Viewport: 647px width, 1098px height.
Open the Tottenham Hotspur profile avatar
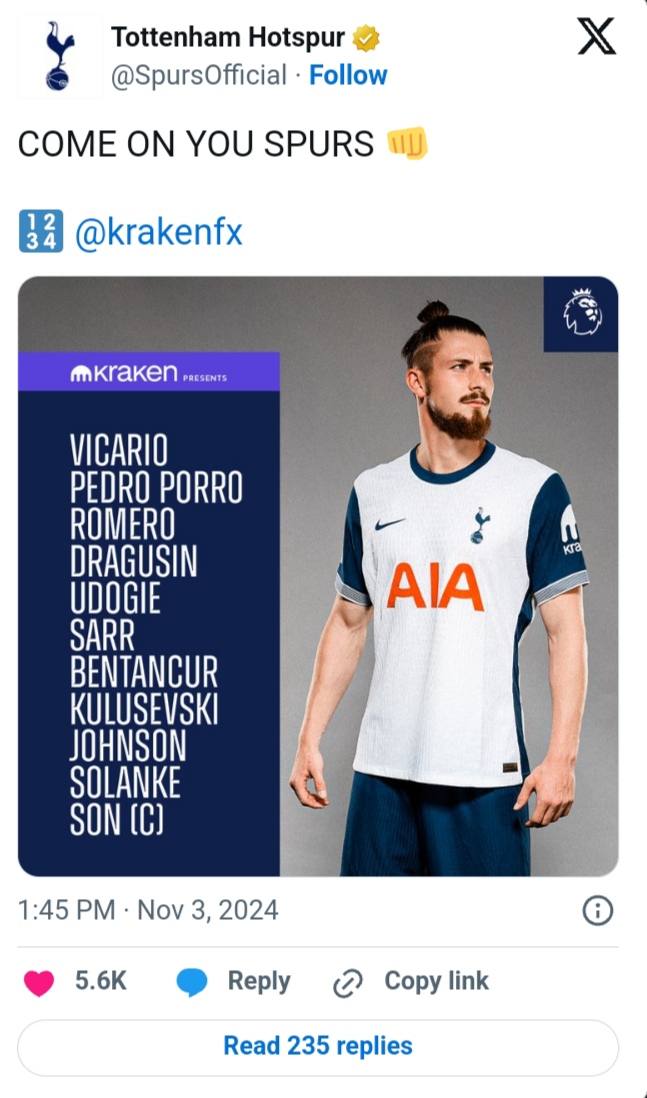60,57
